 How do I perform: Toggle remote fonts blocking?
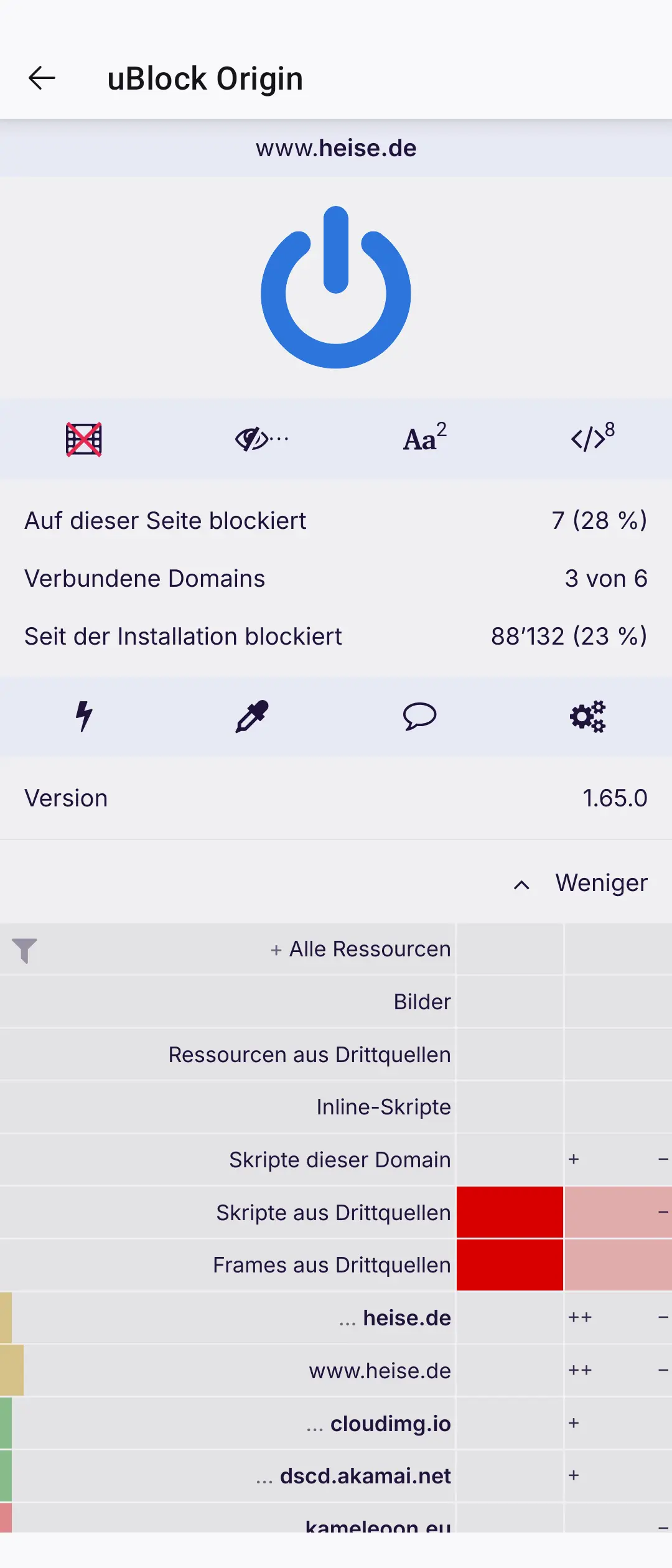point(424,438)
